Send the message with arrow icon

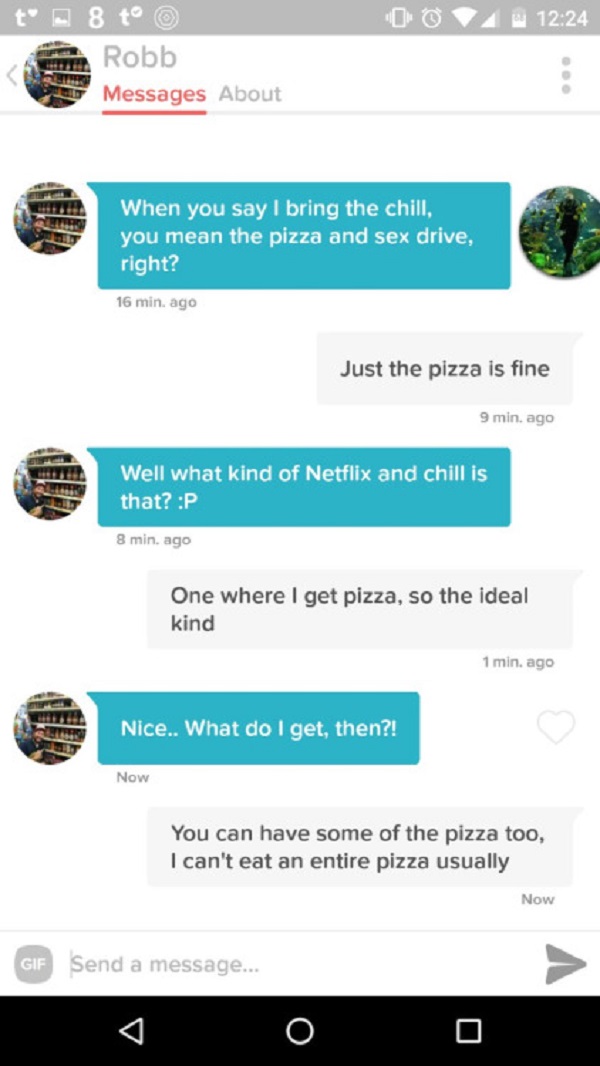click(x=565, y=964)
